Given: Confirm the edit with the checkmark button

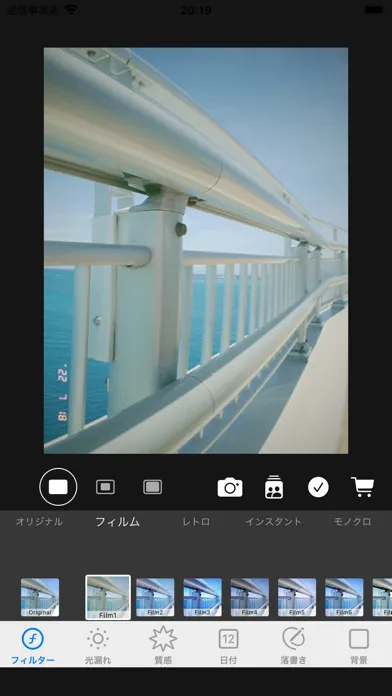Looking at the screenshot, I should 318,487.
